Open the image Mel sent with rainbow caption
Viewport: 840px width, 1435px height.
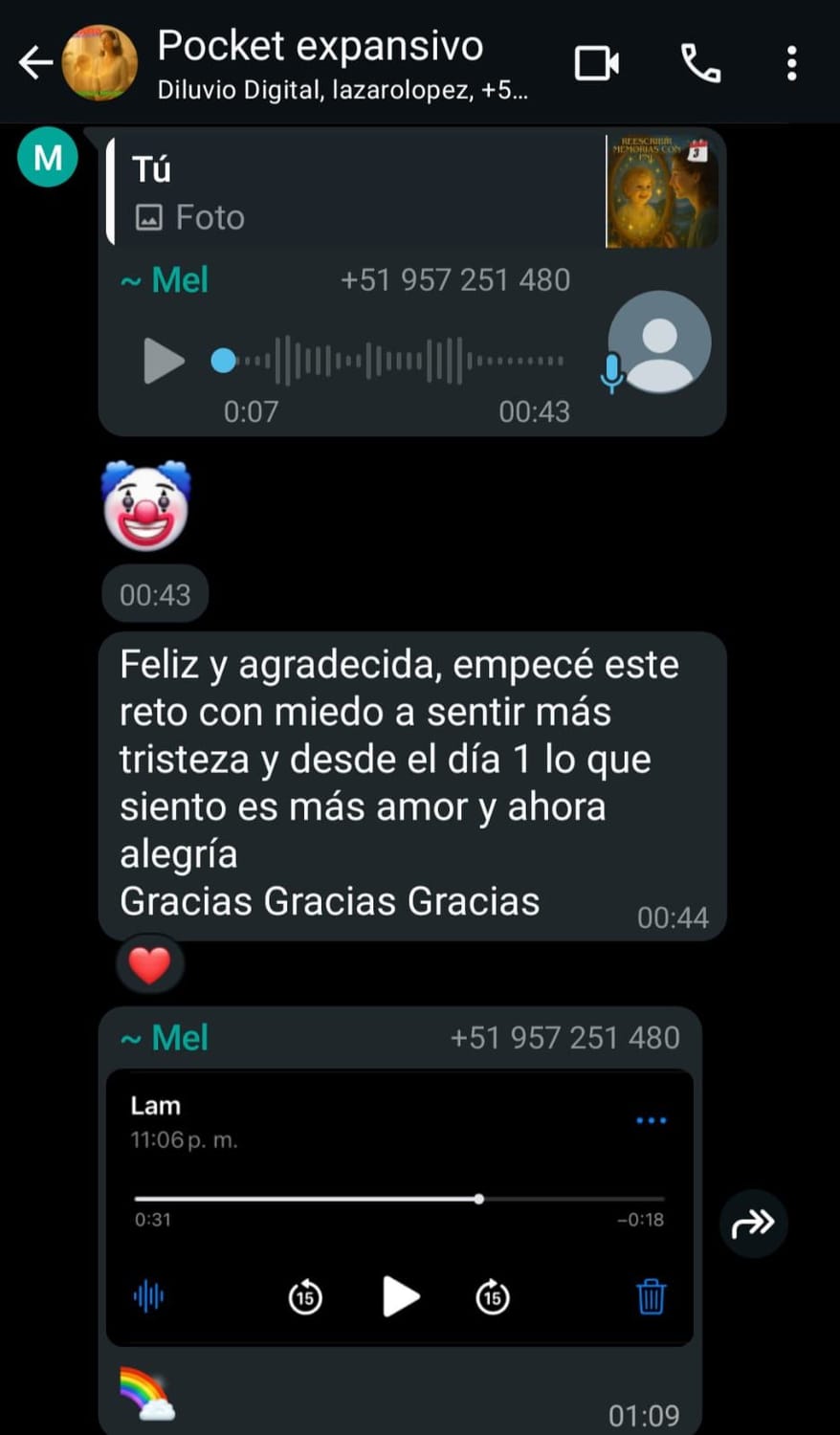pyautogui.click(x=399, y=1207)
